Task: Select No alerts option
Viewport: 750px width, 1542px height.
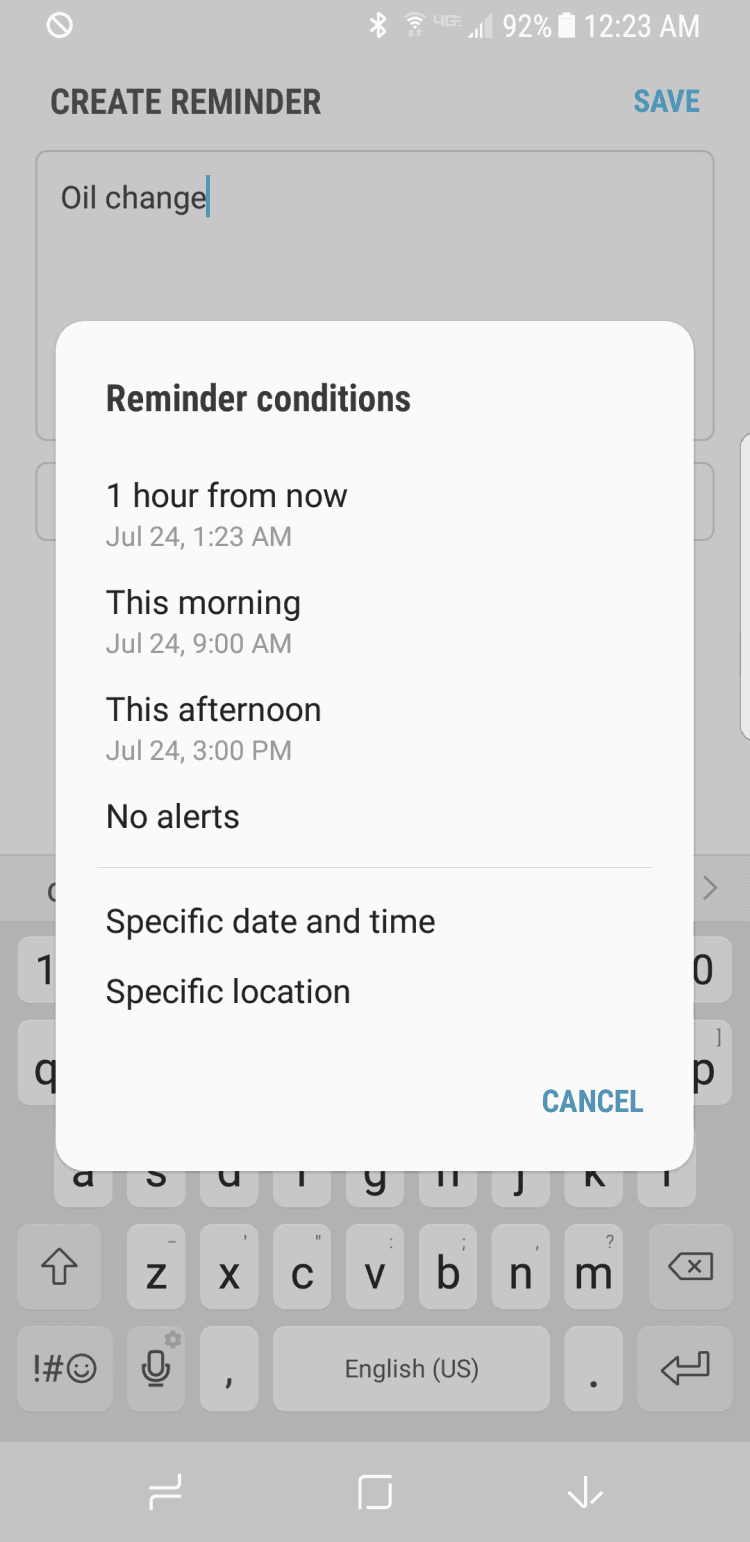Action: pyautogui.click(x=374, y=817)
